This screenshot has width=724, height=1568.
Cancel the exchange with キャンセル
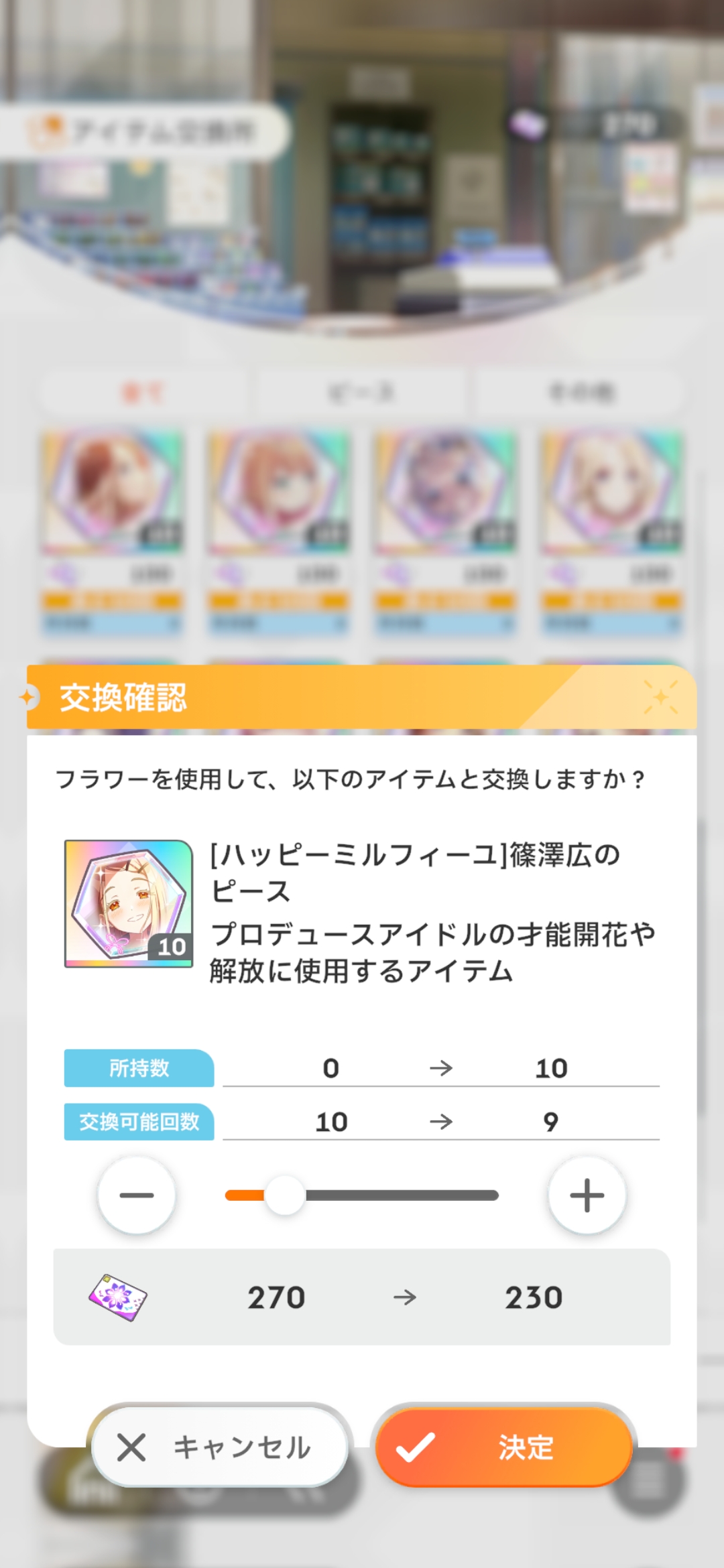click(220, 1447)
